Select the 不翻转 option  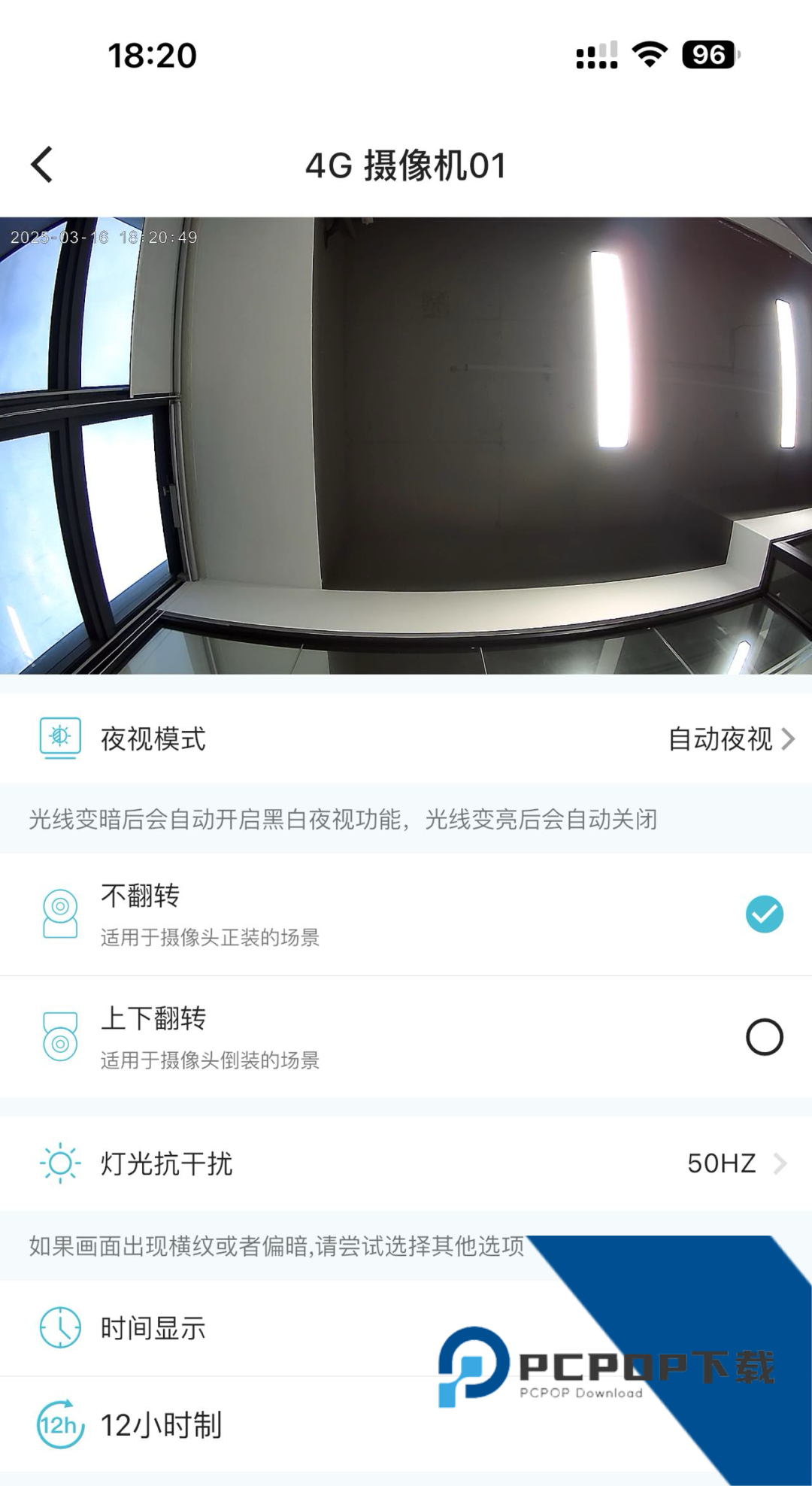pyautogui.click(x=764, y=914)
